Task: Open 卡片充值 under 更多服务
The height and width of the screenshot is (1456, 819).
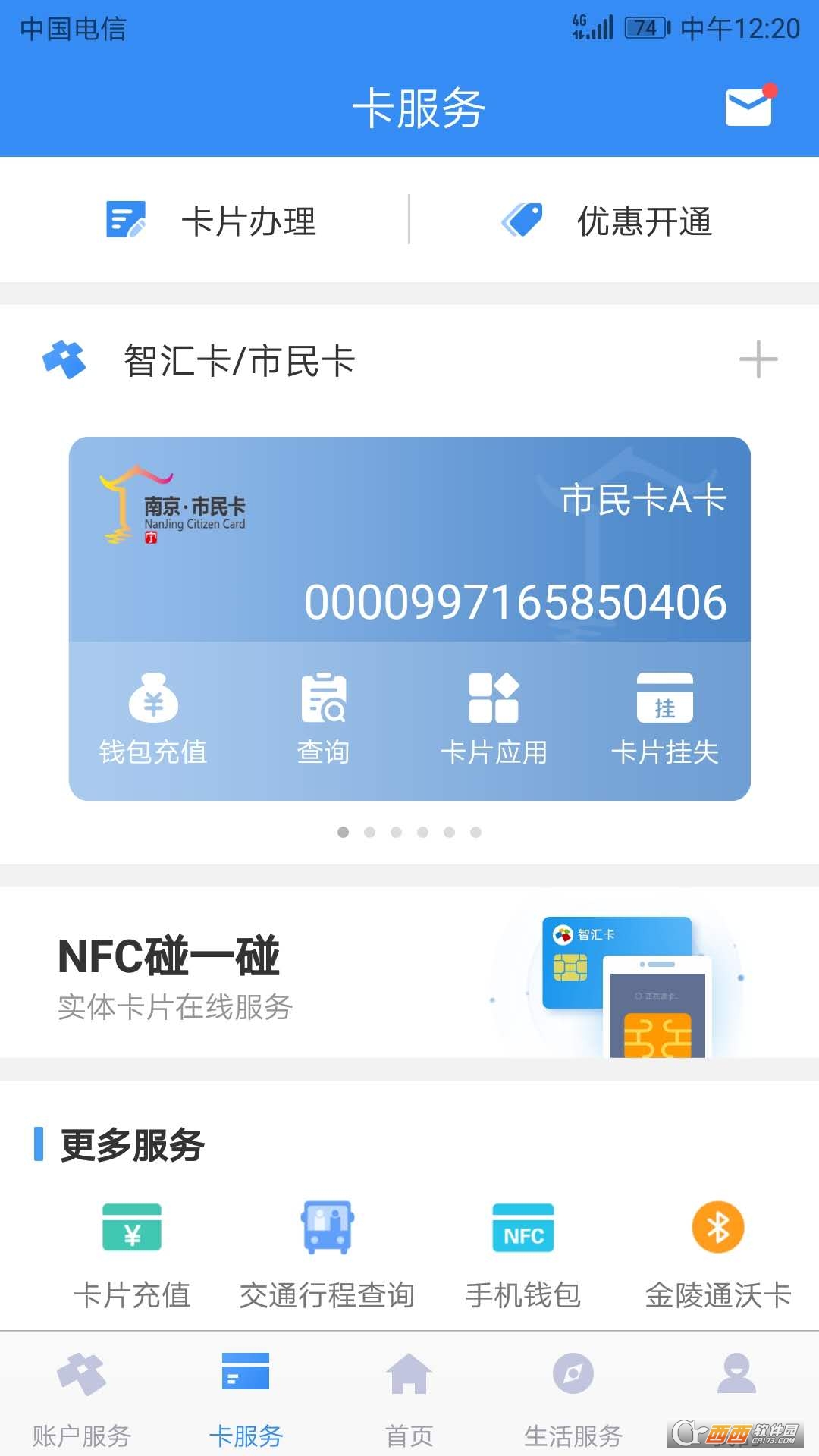Action: (133, 1251)
